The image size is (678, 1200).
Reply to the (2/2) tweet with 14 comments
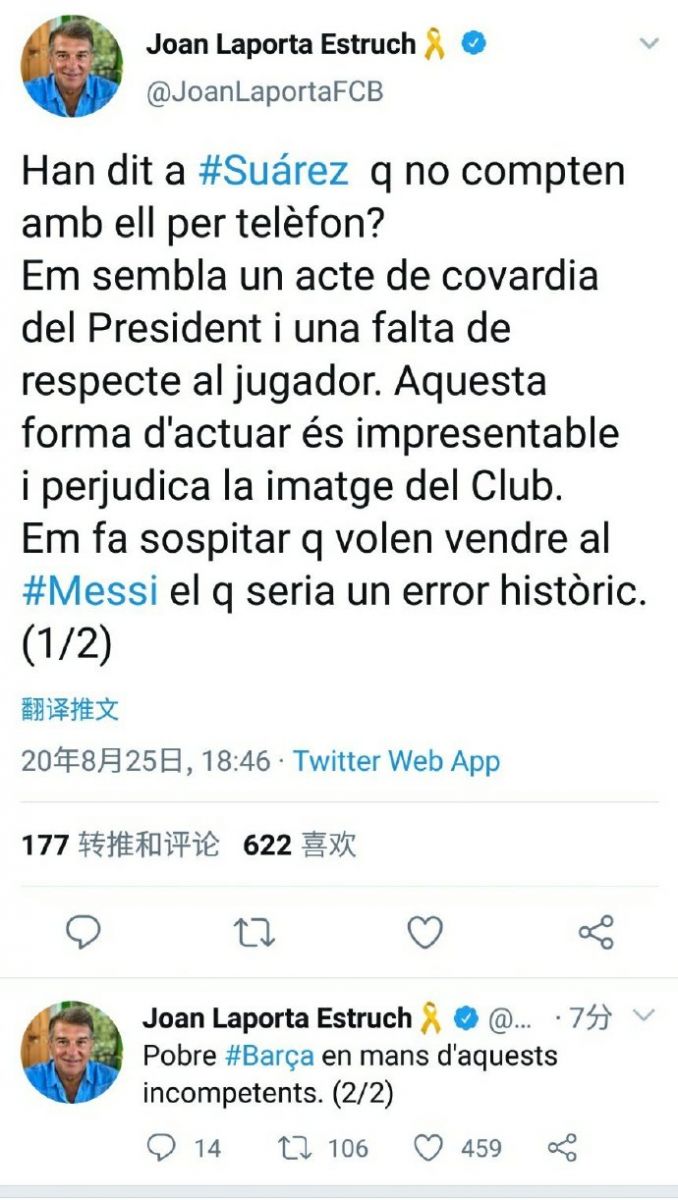pyautogui.click(x=183, y=1148)
